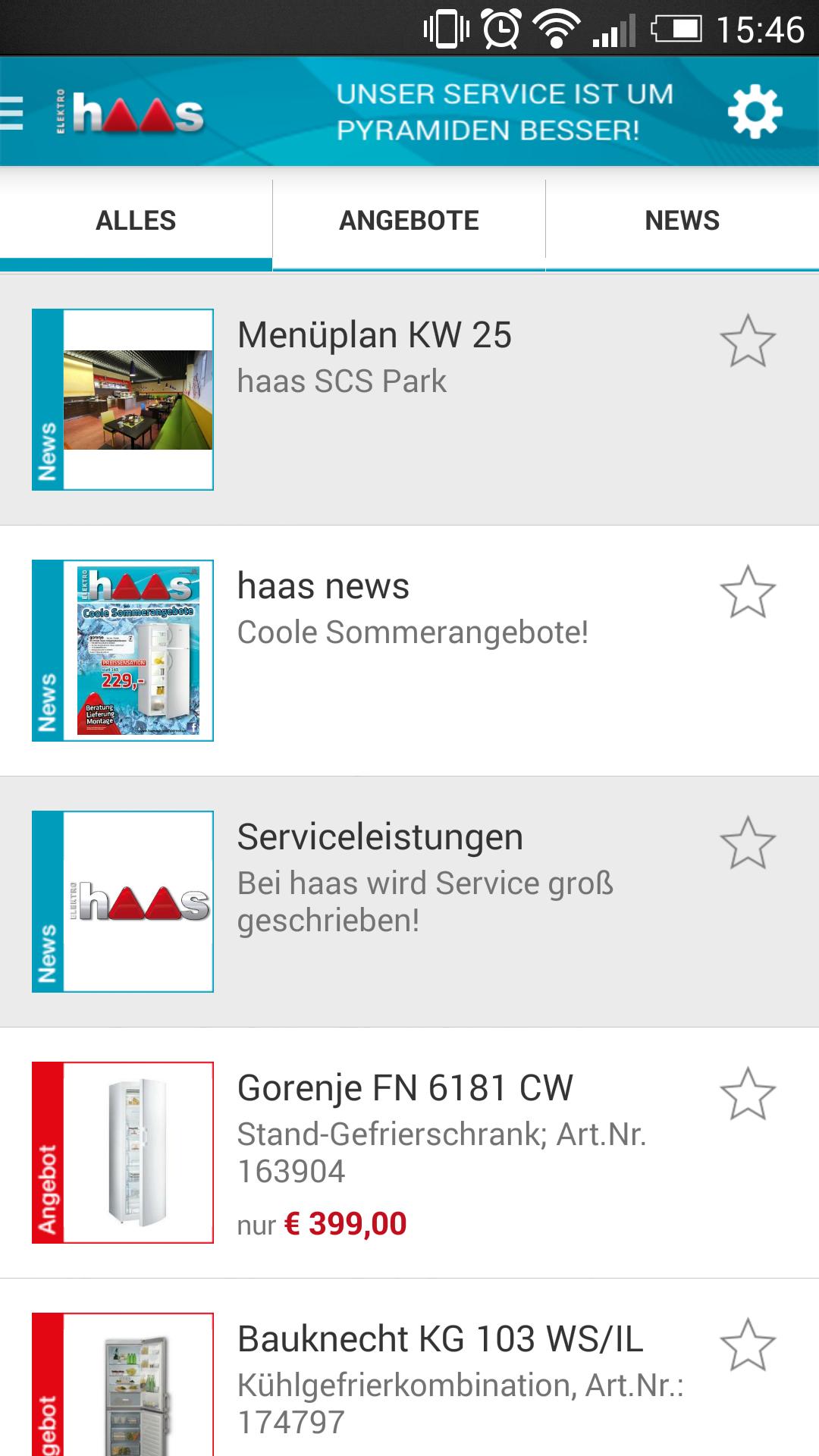Switch to the News tab
Screen dimensions: 819x1456
point(682,221)
